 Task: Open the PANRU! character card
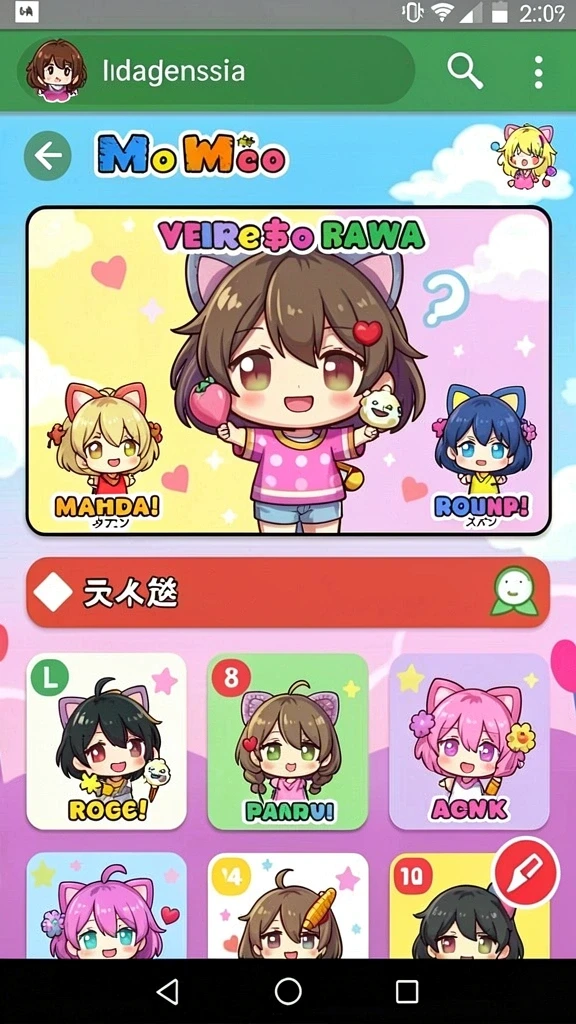288,741
